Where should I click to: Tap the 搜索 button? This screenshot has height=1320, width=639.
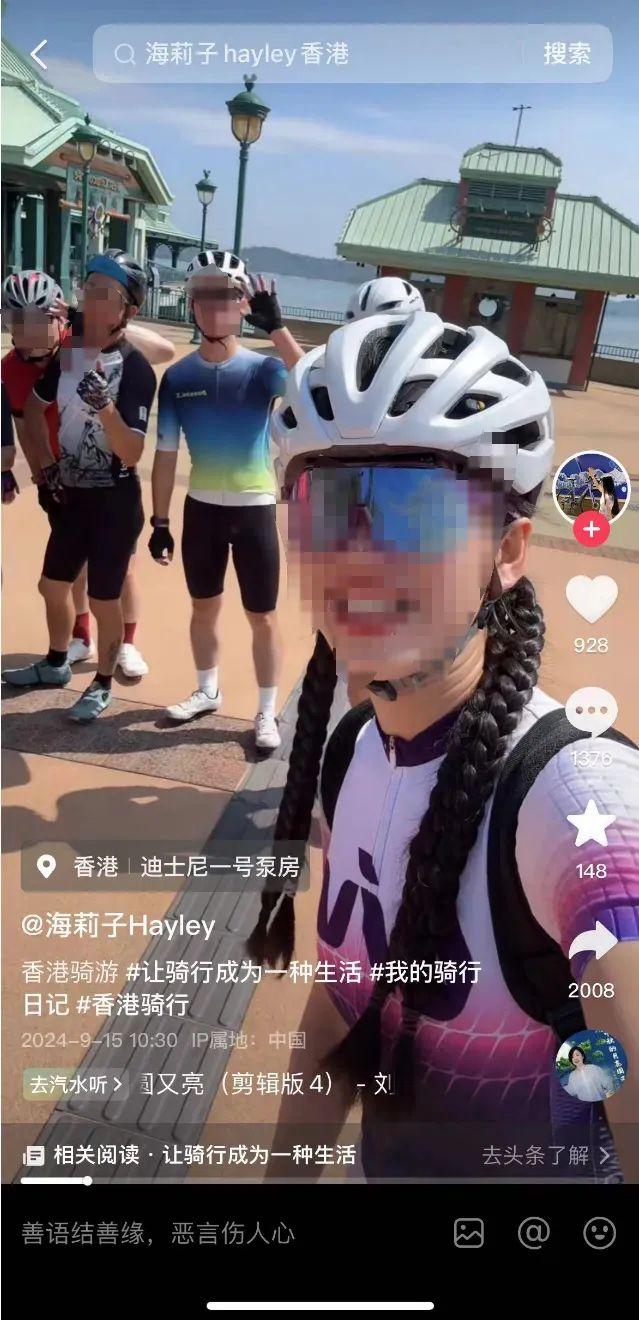coord(567,54)
